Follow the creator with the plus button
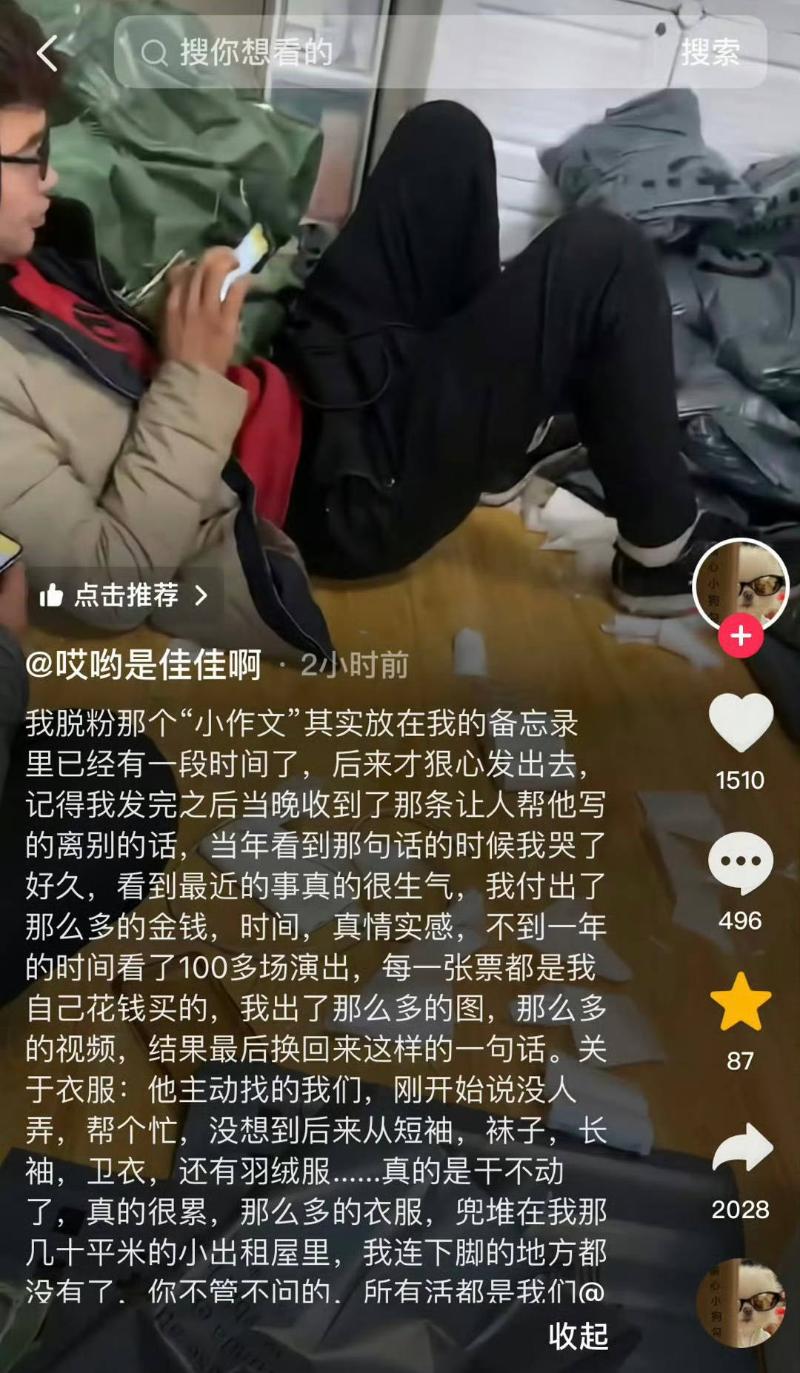Image resolution: width=800 pixels, height=1373 pixels. click(741, 637)
